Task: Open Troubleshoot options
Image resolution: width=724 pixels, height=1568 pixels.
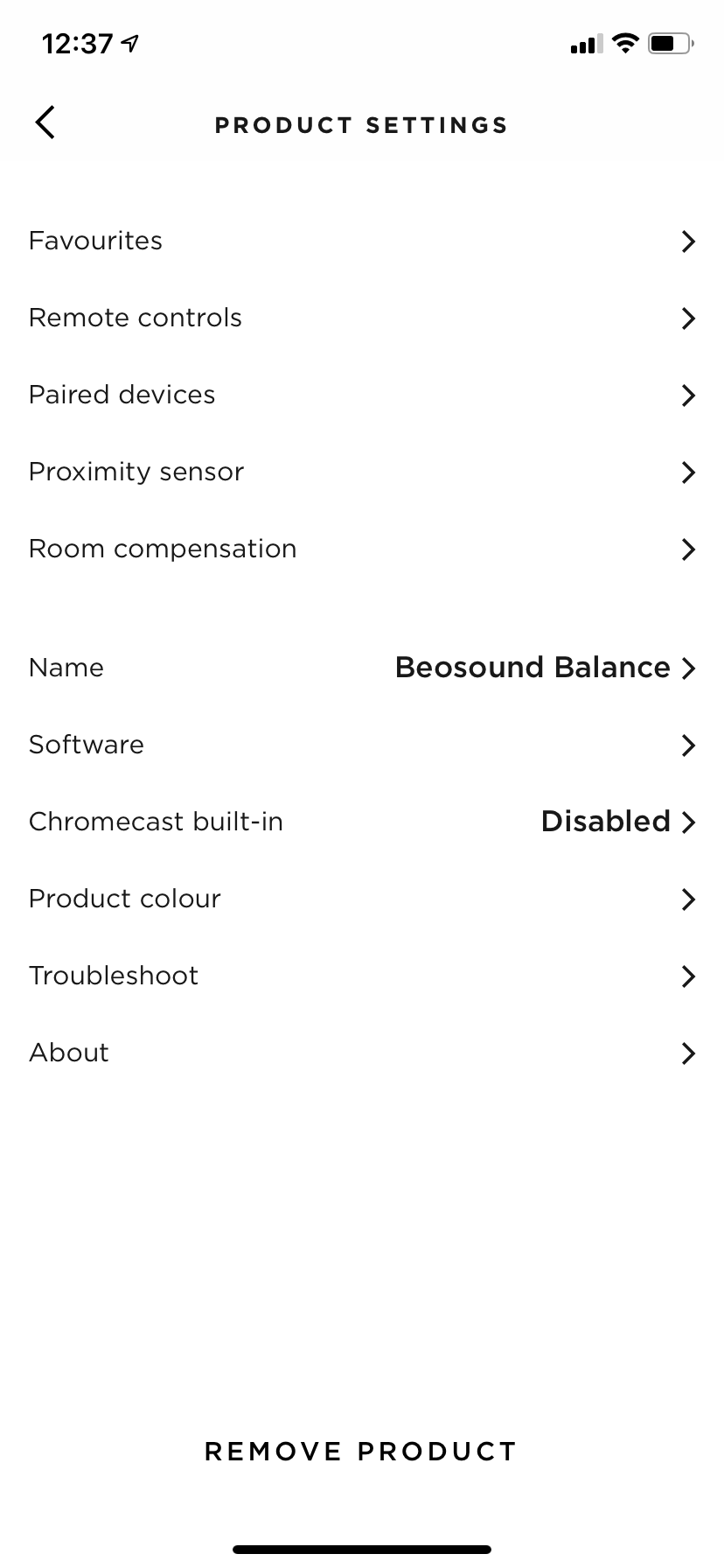Action: [361, 976]
